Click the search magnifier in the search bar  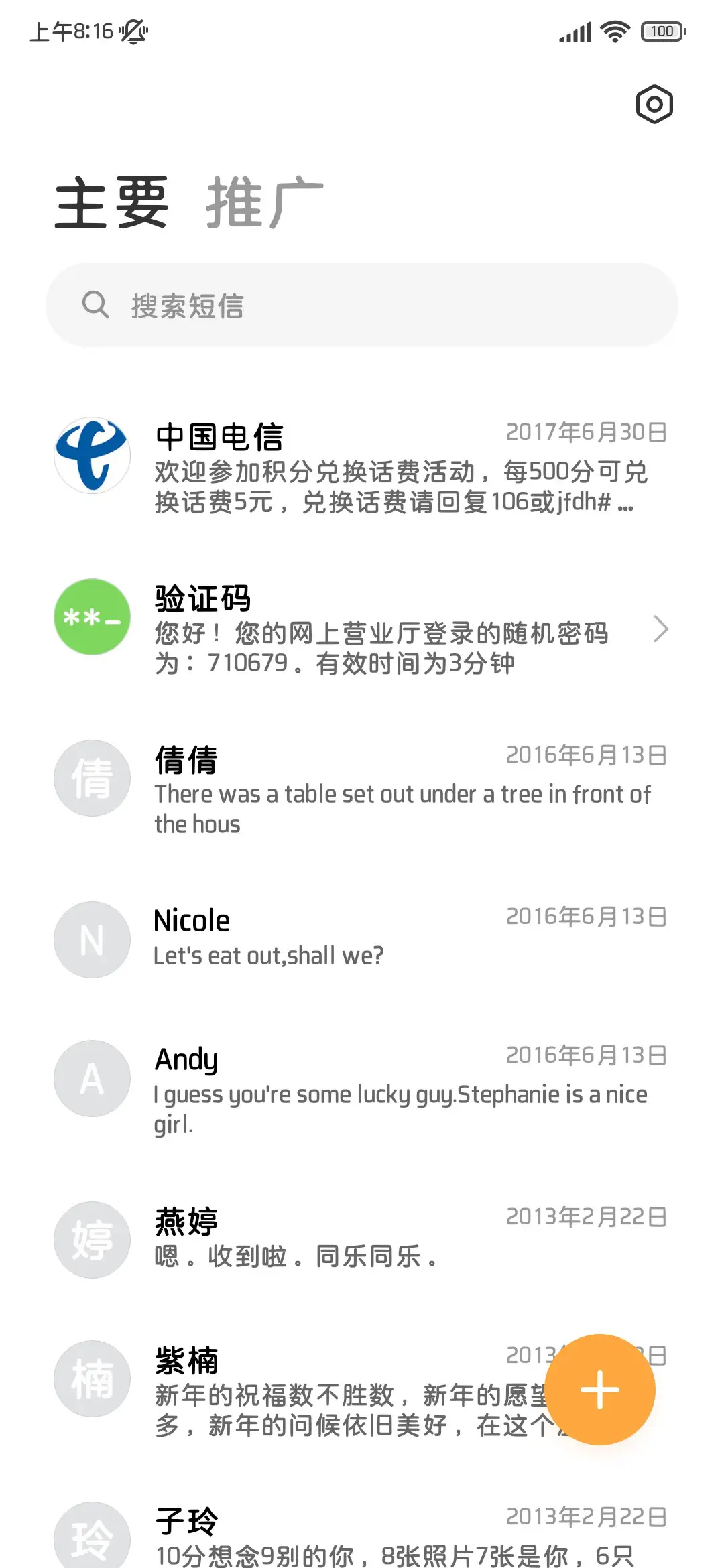click(95, 305)
